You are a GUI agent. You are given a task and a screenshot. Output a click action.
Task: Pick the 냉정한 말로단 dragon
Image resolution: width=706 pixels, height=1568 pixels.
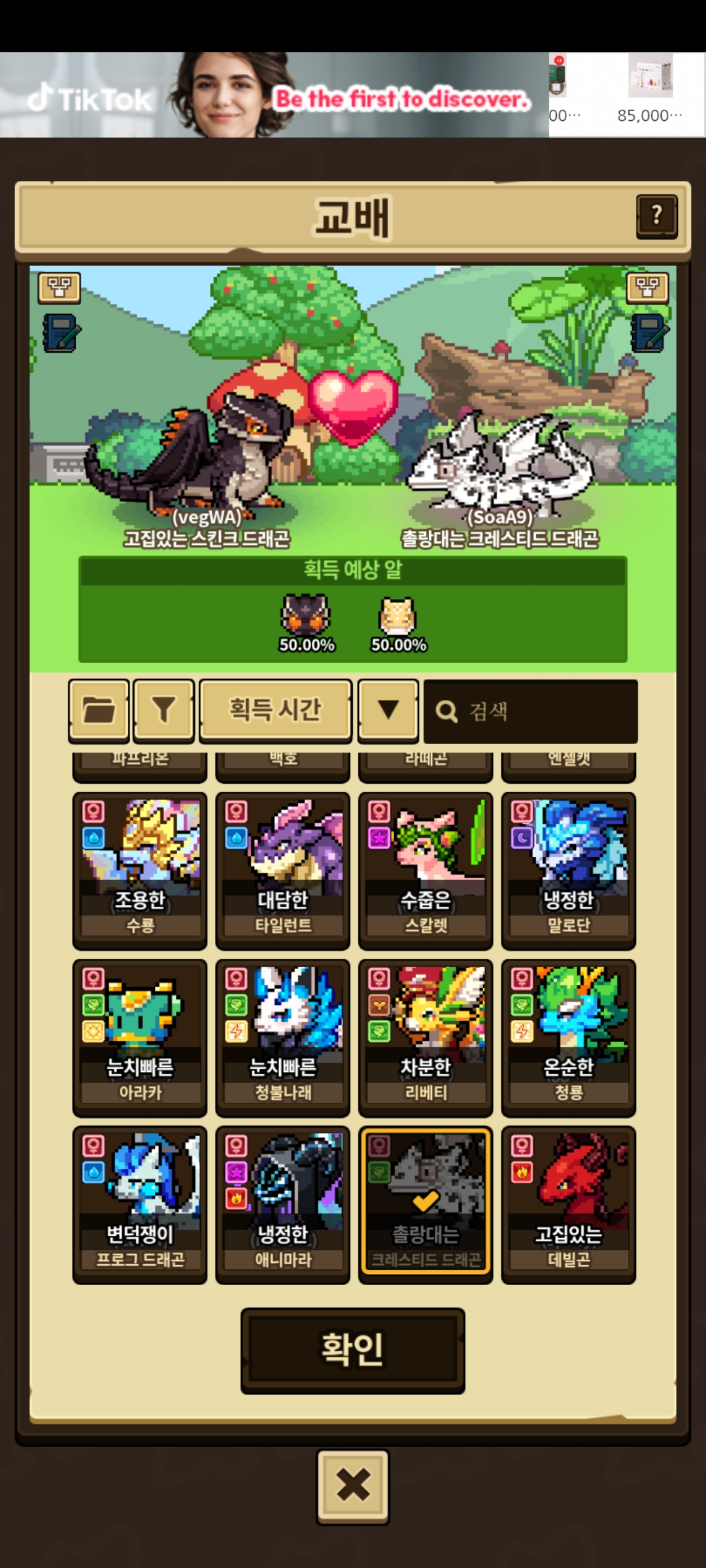pyautogui.click(x=568, y=870)
